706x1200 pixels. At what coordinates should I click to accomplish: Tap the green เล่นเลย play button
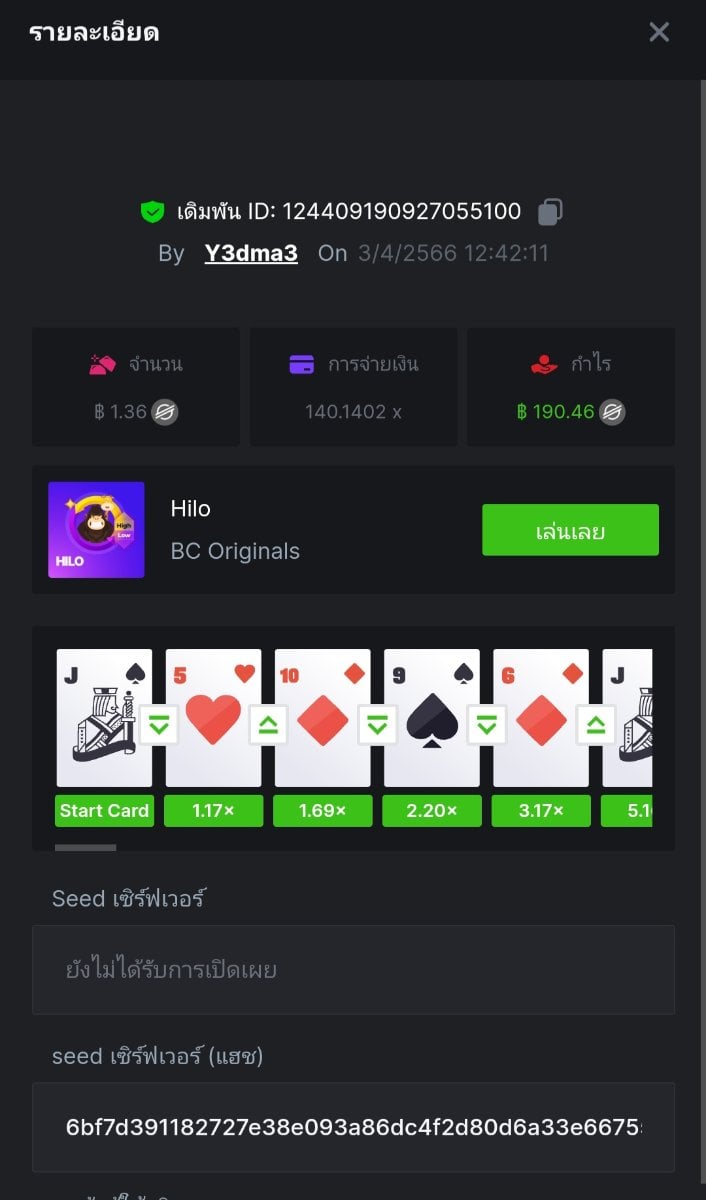click(x=570, y=530)
